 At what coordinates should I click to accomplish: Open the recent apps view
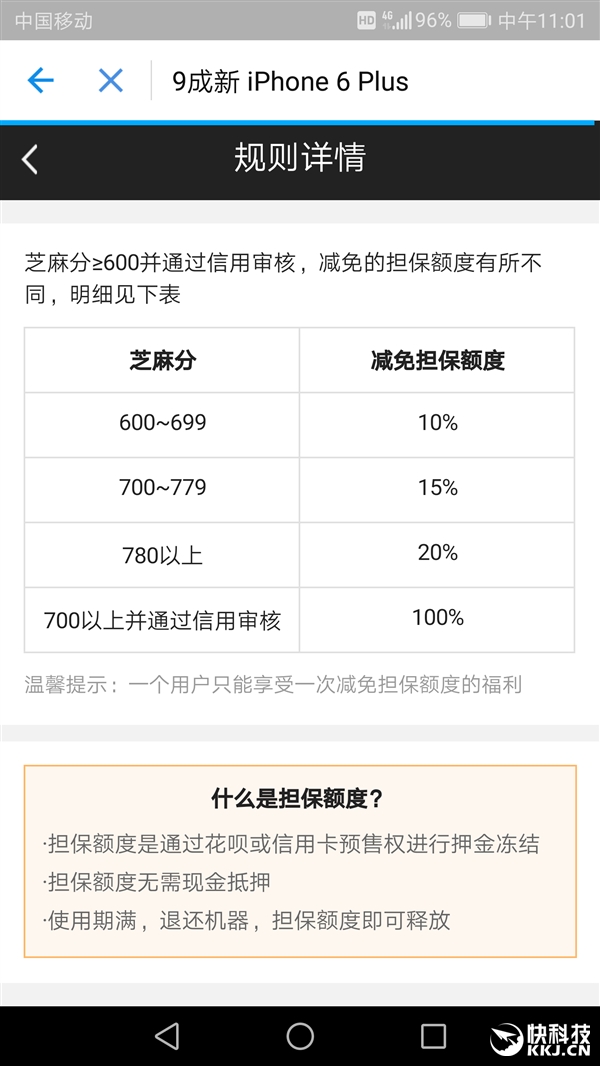point(433,1036)
